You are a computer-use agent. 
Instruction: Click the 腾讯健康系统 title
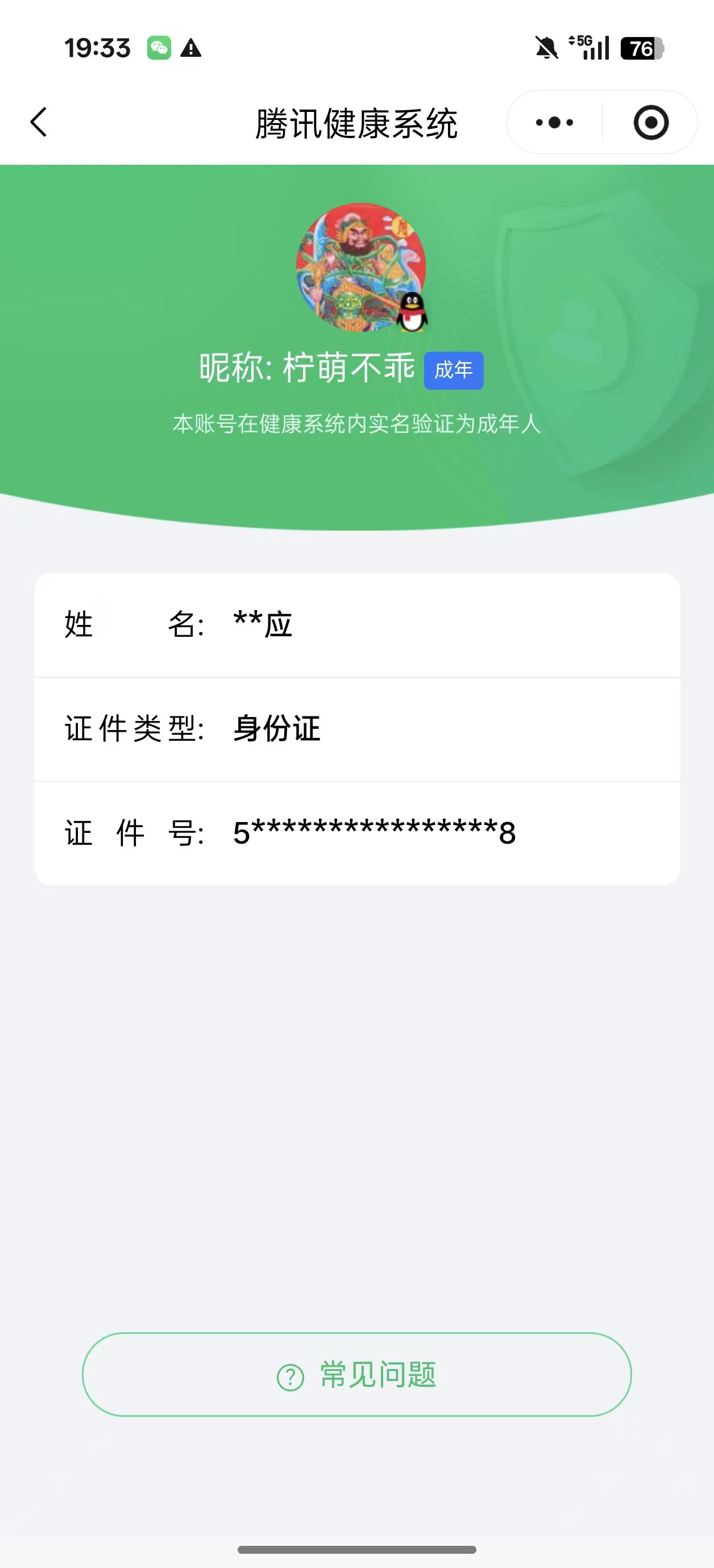[357, 122]
